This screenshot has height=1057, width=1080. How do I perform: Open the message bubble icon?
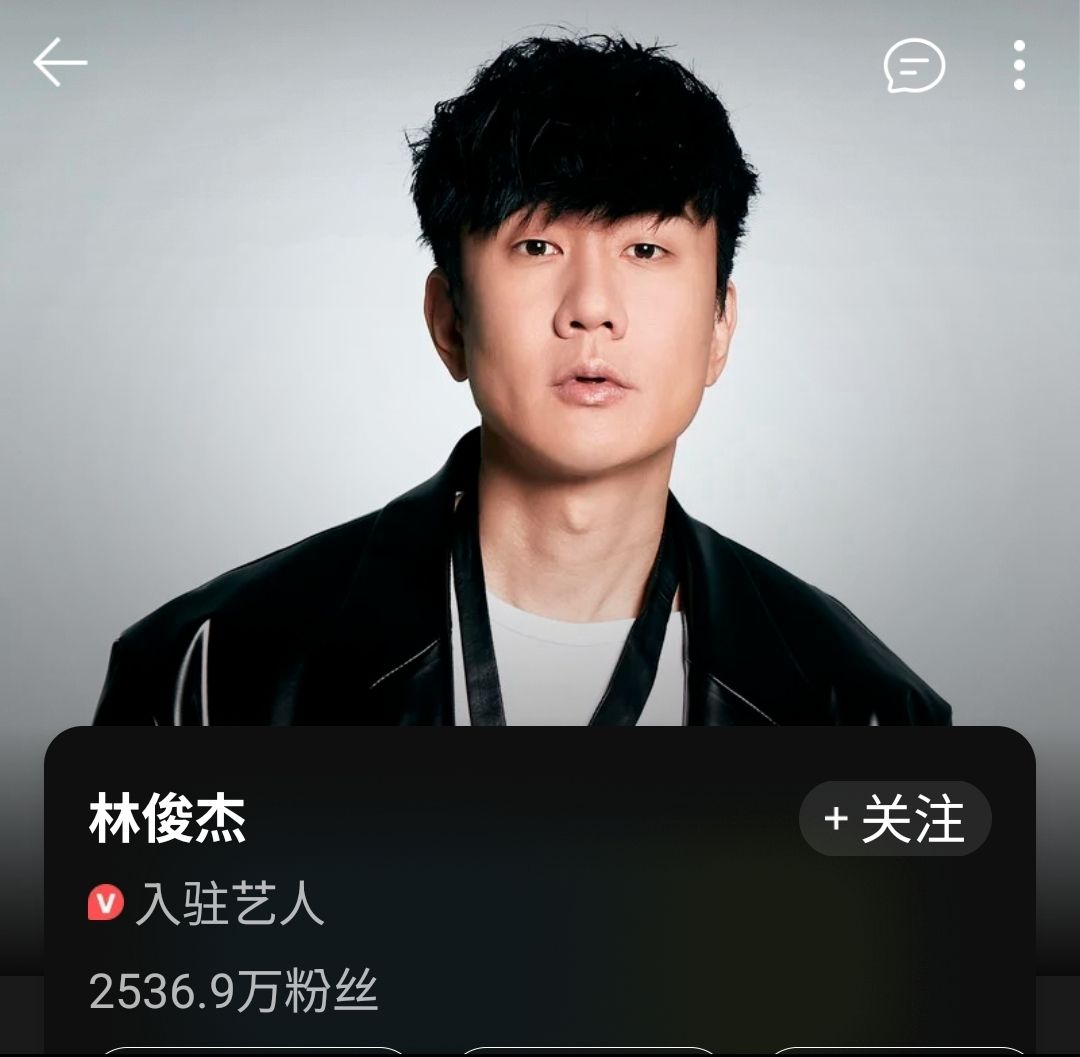pos(914,66)
